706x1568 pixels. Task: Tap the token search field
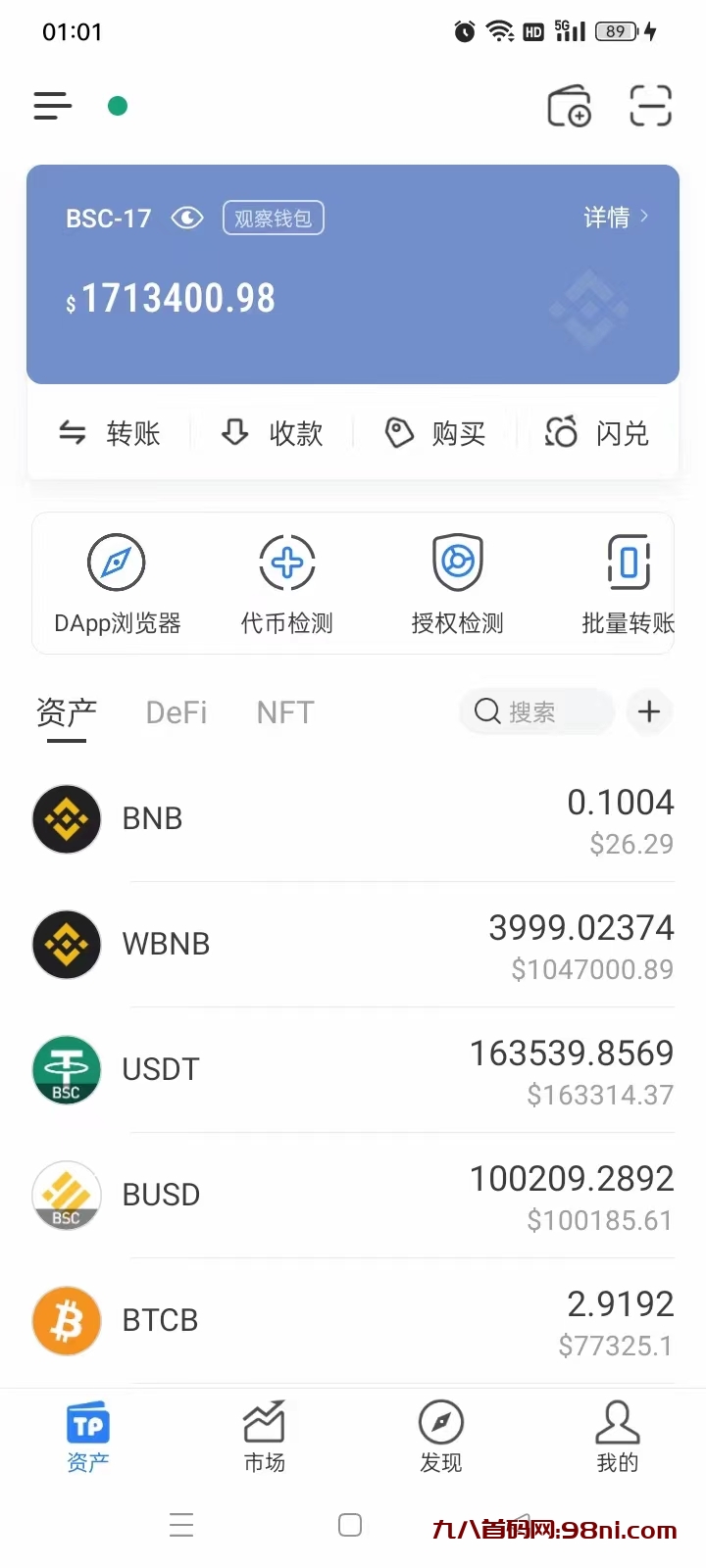pyautogui.click(x=536, y=711)
